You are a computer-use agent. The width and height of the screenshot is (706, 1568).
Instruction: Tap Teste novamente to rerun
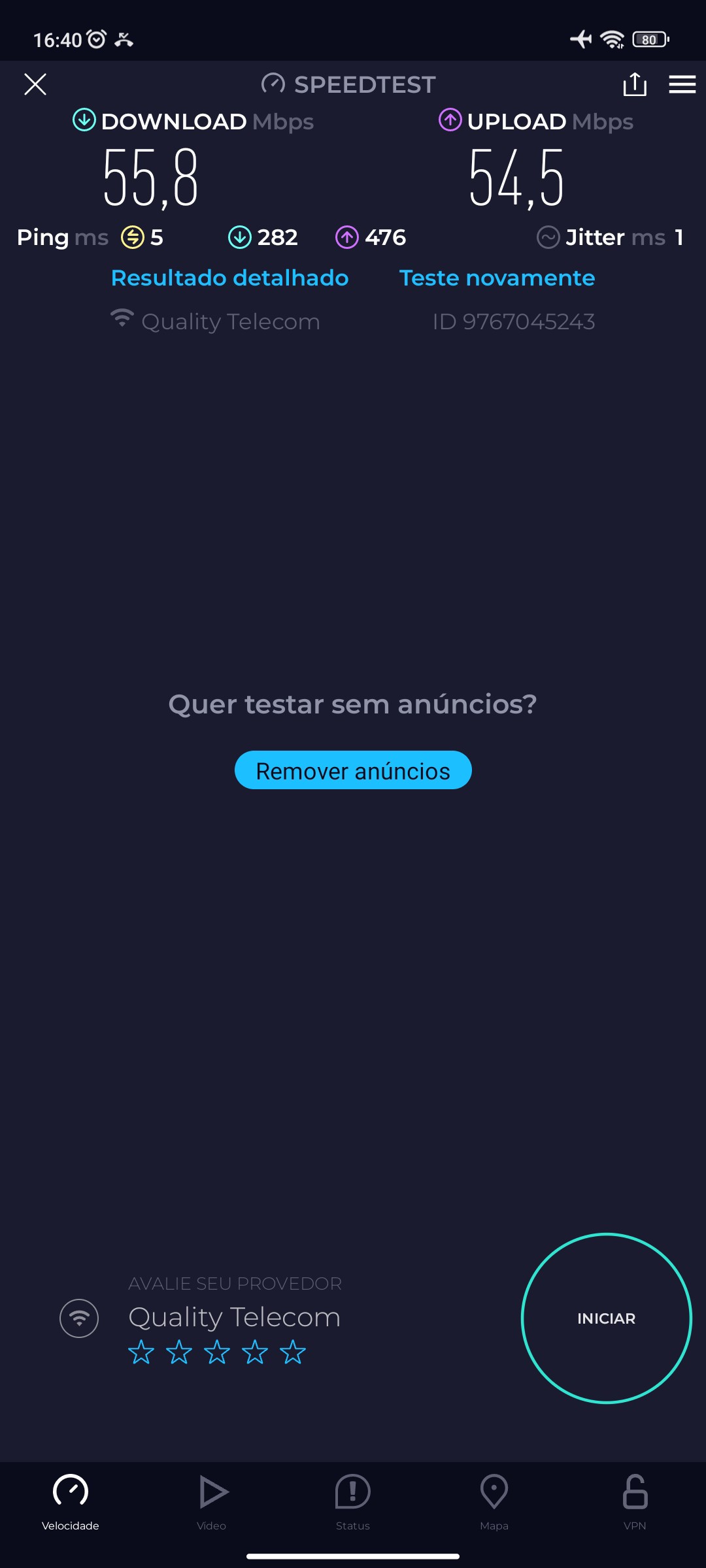pyautogui.click(x=497, y=278)
